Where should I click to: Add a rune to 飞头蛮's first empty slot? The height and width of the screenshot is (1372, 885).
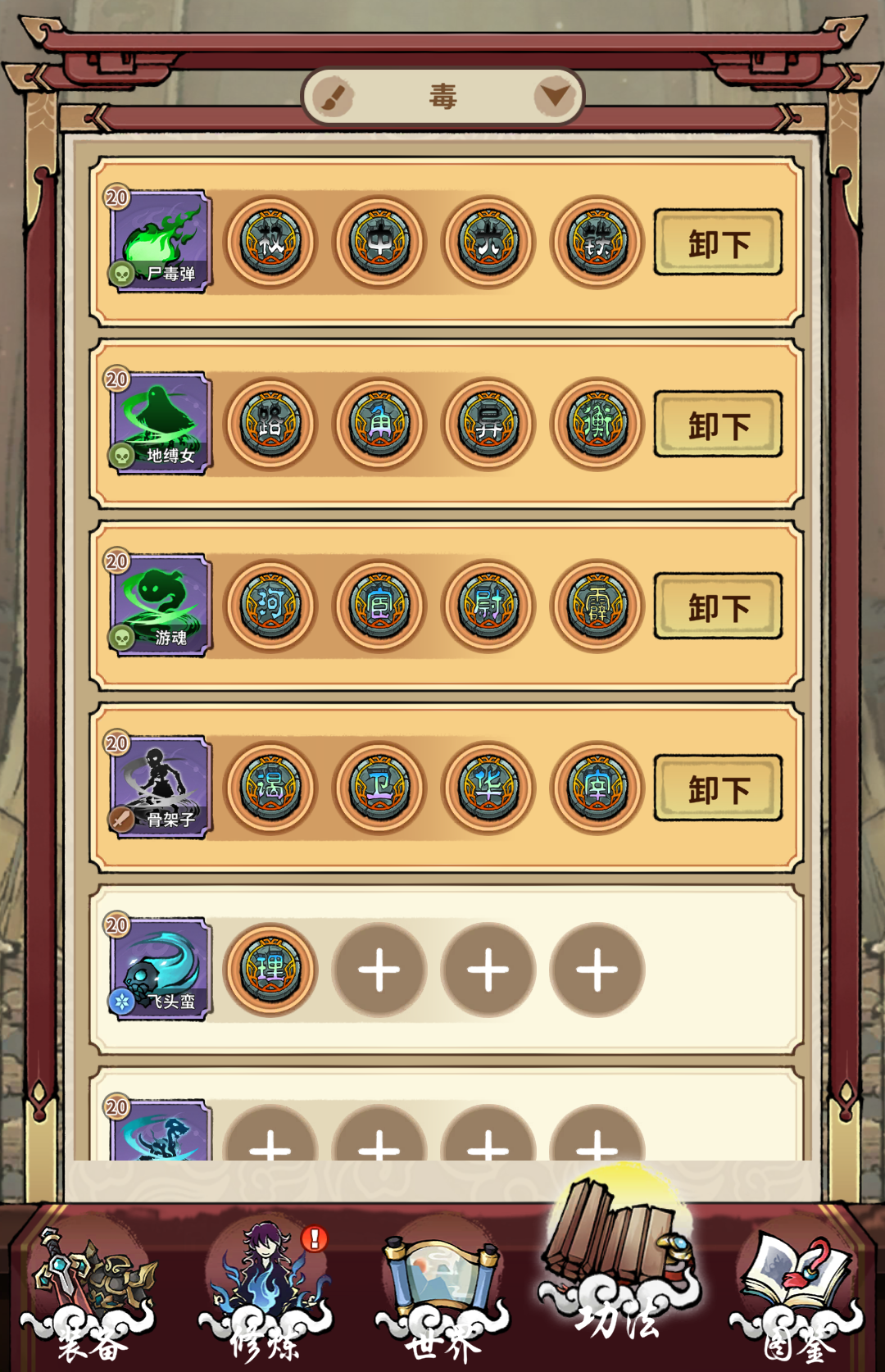379,970
